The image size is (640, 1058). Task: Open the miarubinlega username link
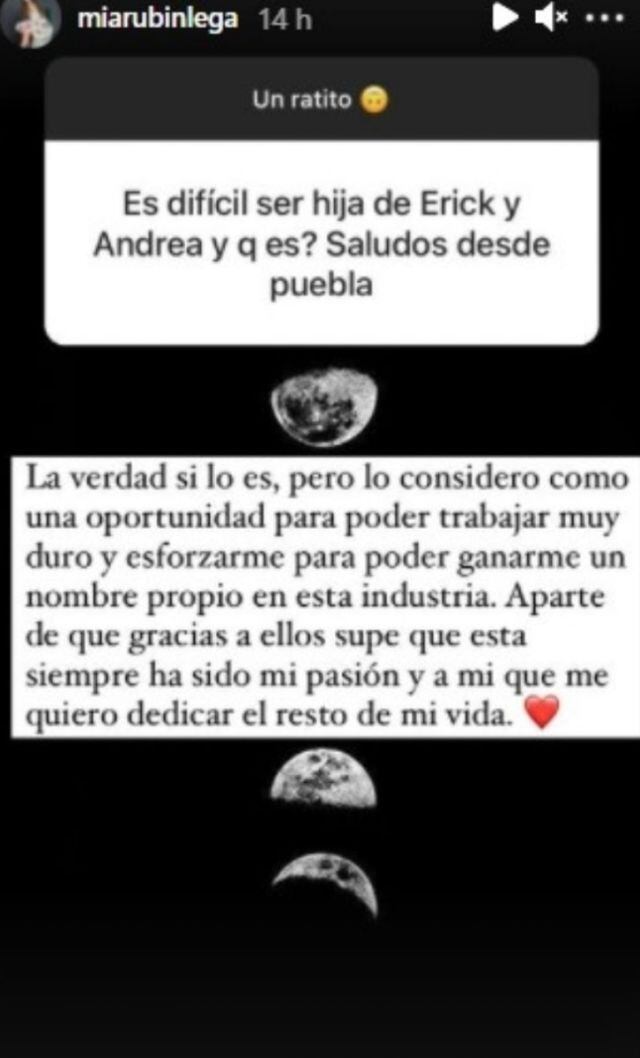click(x=165, y=19)
